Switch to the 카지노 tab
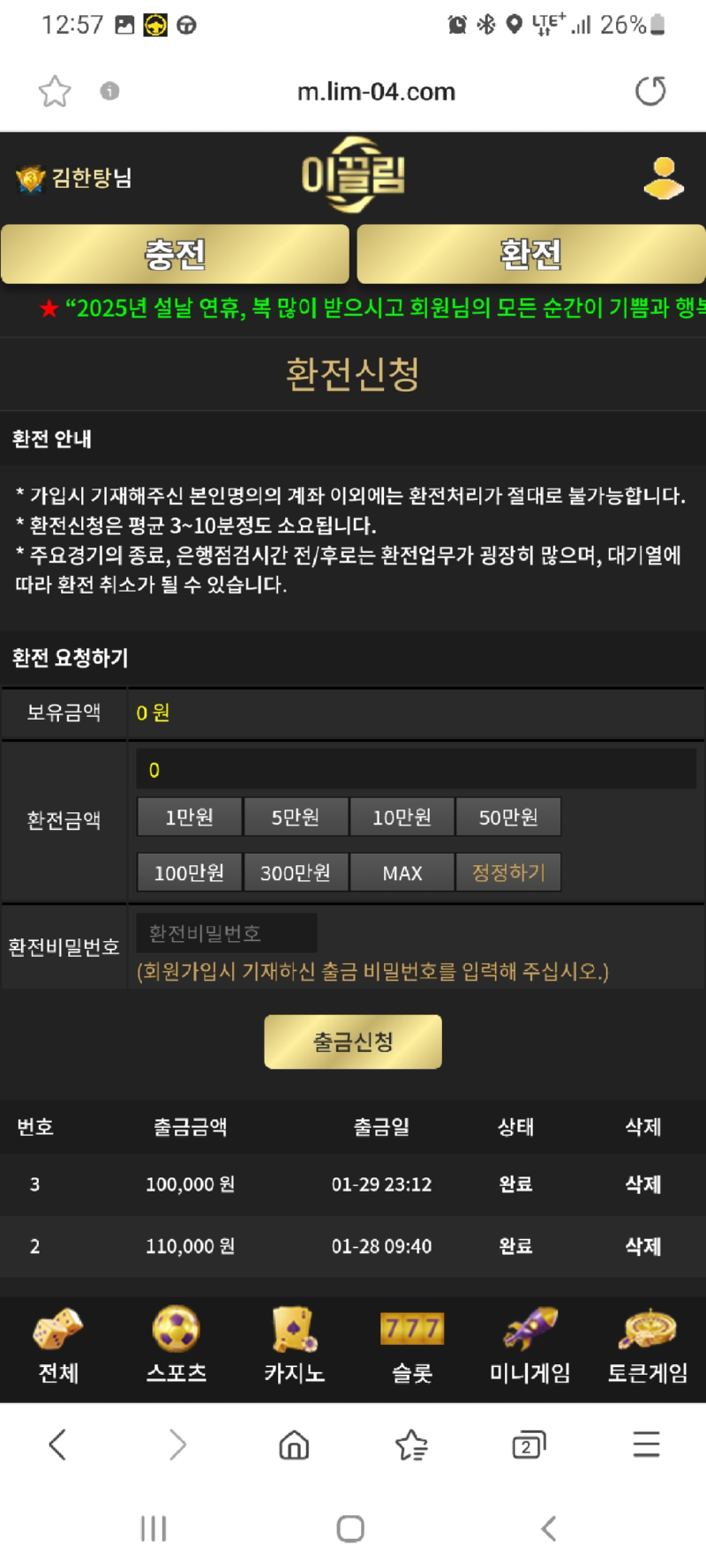706x1568 pixels. tap(295, 1347)
